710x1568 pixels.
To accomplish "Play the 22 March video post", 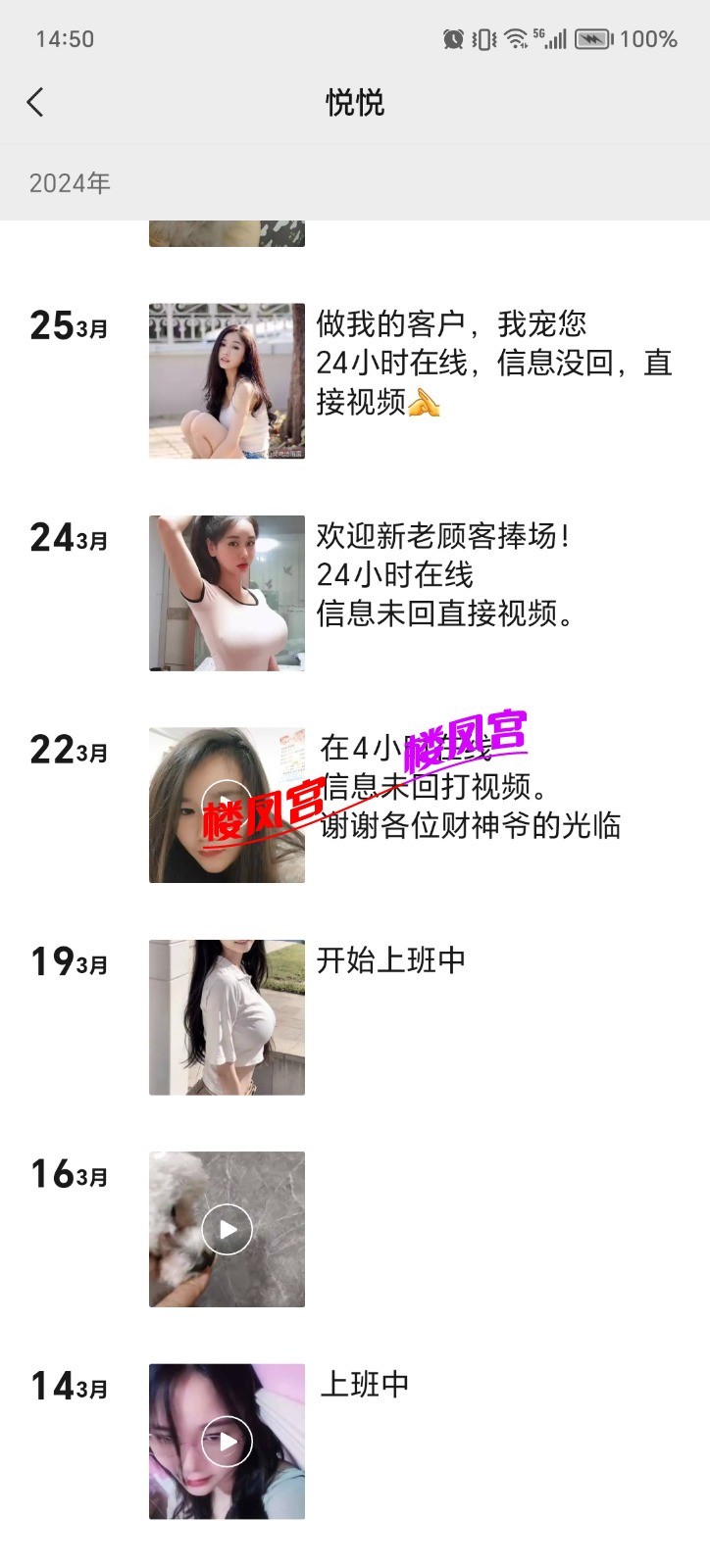I will click(x=227, y=805).
